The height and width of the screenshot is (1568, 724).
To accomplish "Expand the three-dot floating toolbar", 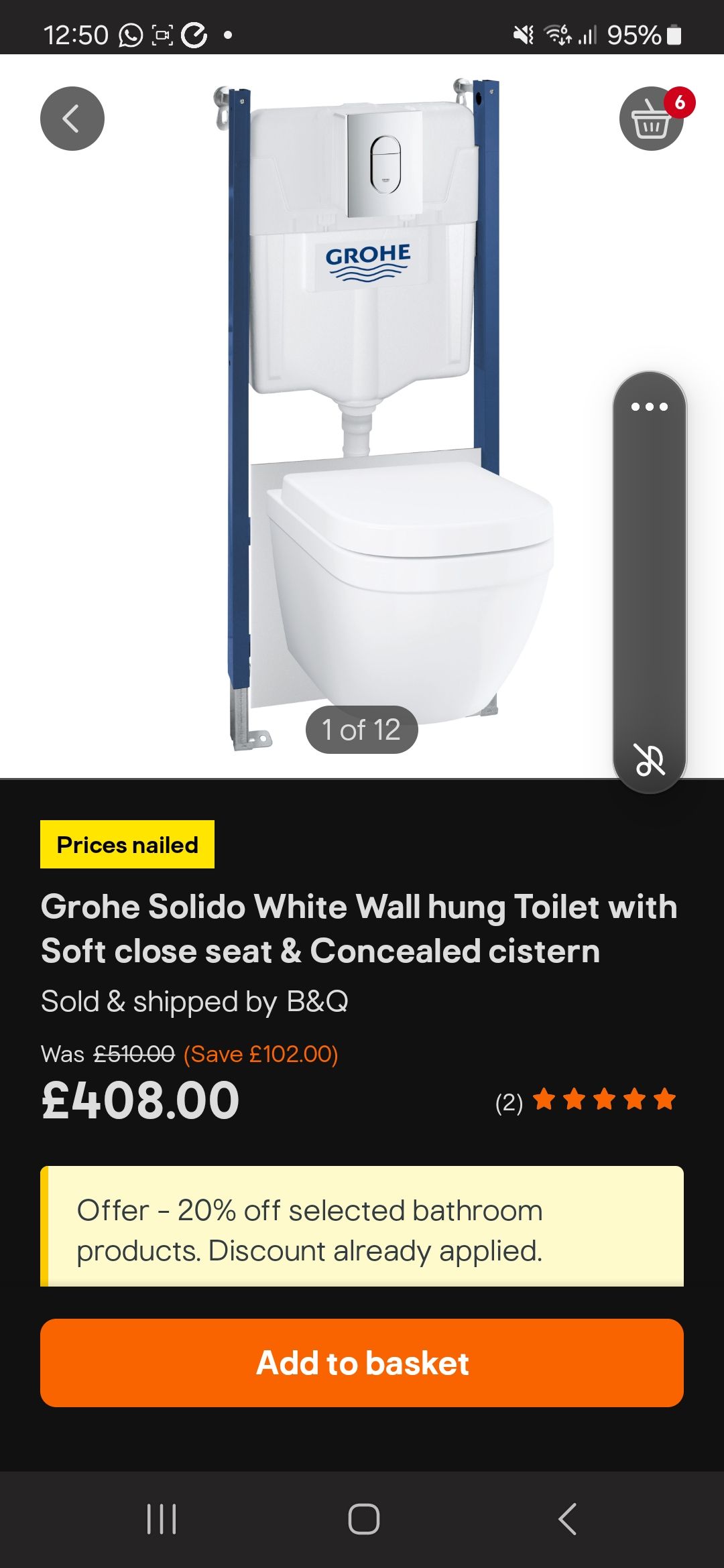I will (650, 407).
